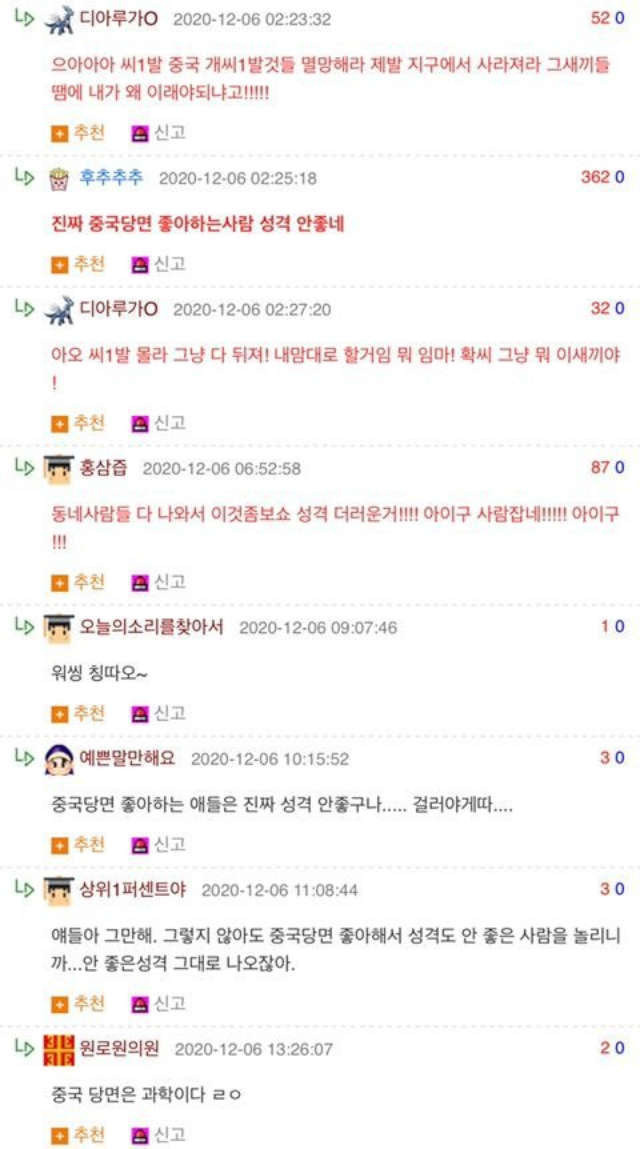Report 후추추추's comment
Image resolution: width=640 pixels, height=1149 pixels.
click(x=158, y=263)
